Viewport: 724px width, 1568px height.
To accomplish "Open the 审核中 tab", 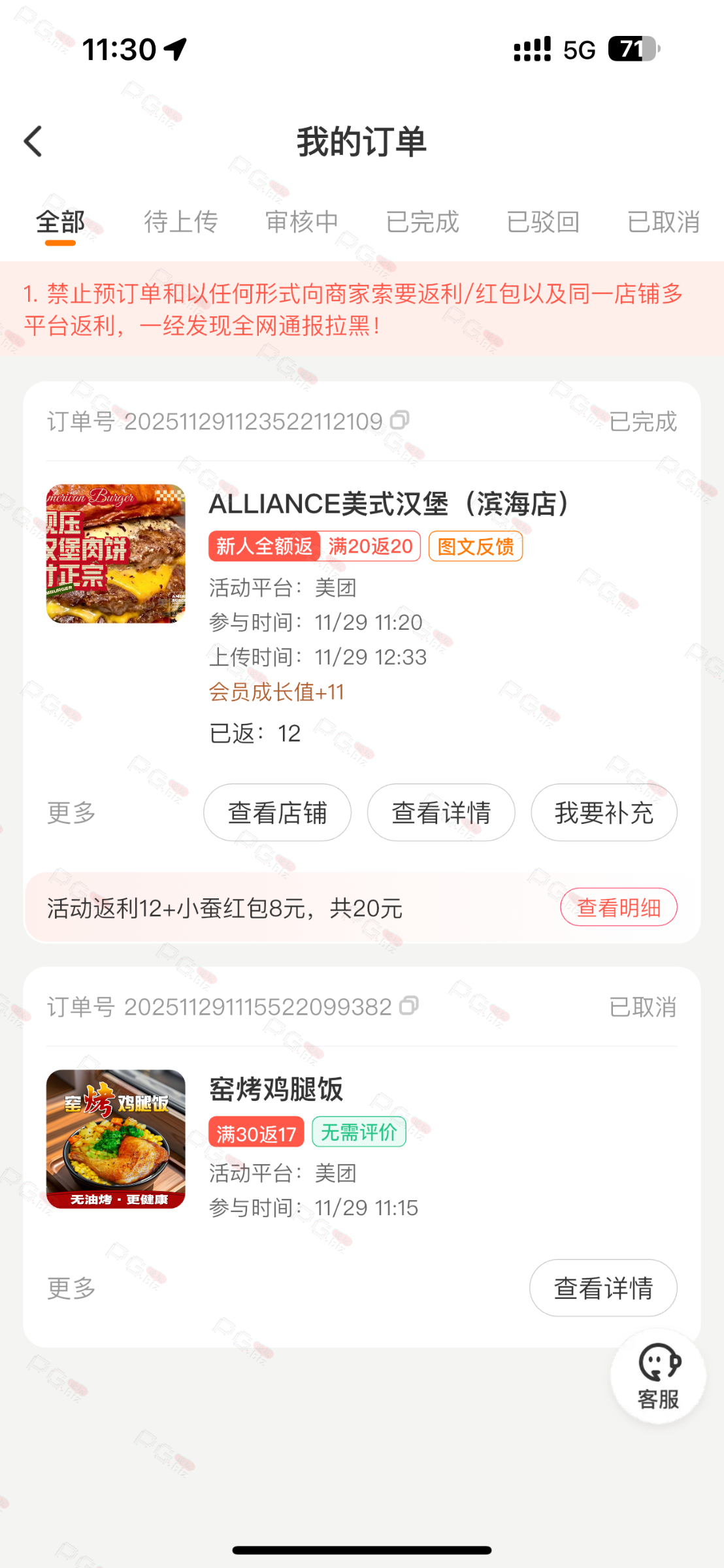I will click(x=302, y=222).
